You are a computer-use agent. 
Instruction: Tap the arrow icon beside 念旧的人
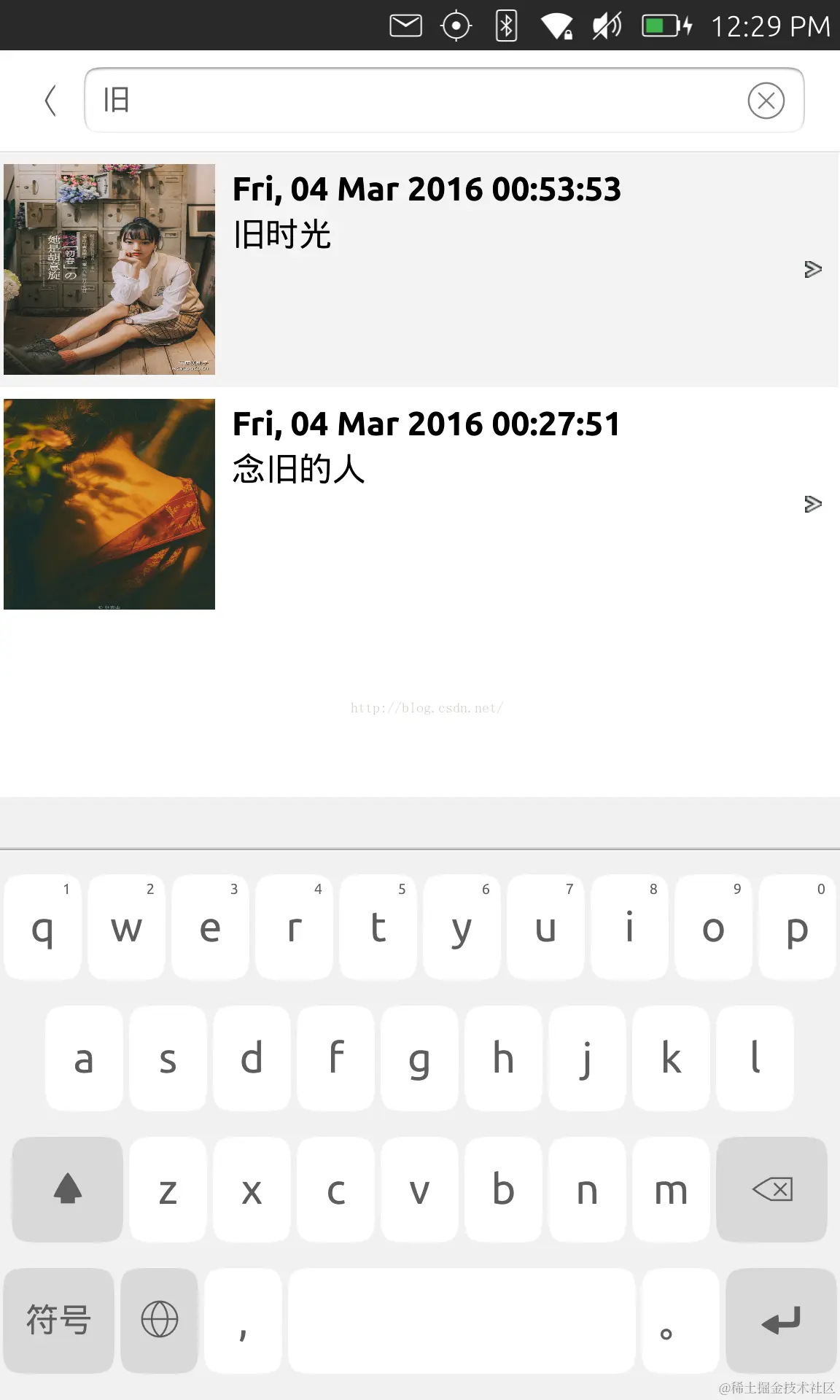pyautogui.click(x=812, y=504)
